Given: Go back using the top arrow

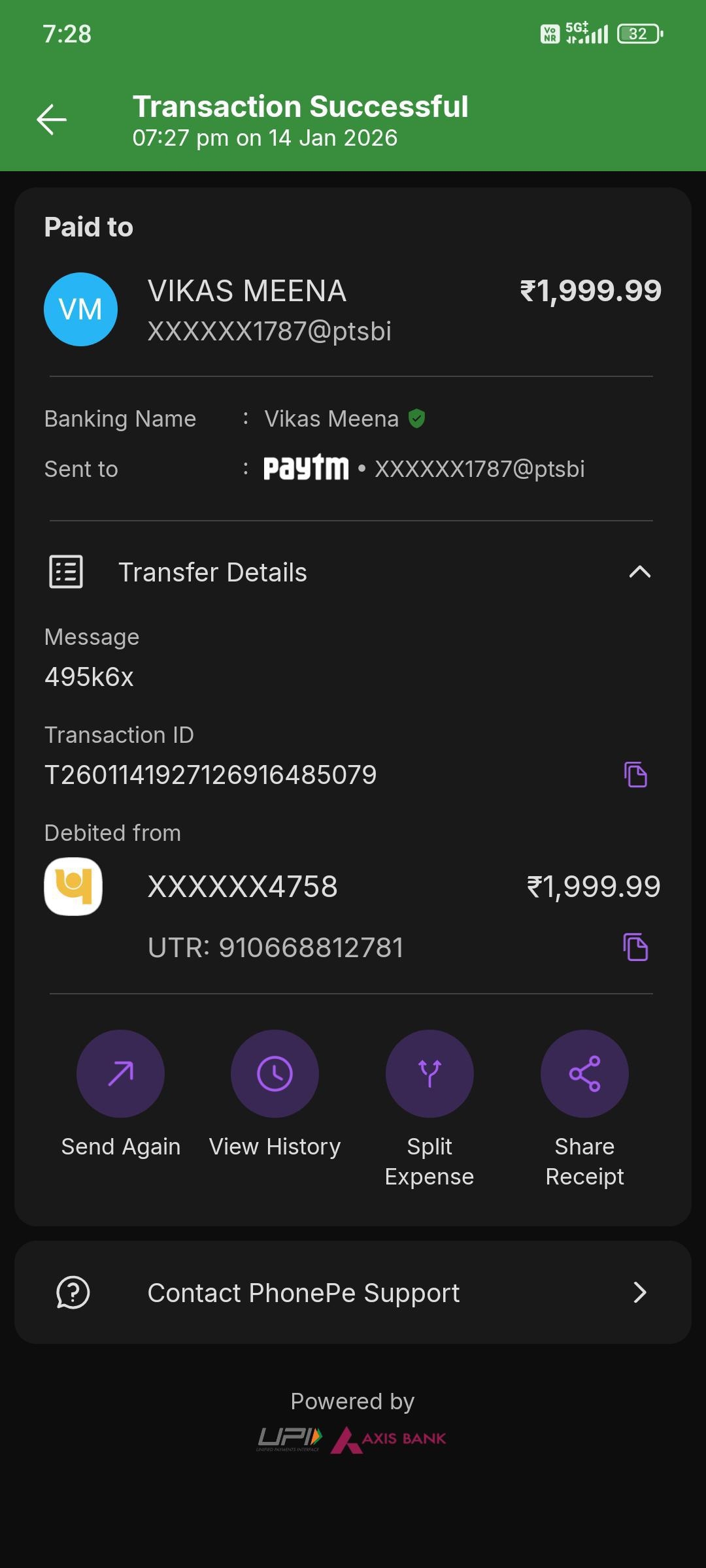Looking at the screenshot, I should (52, 120).
